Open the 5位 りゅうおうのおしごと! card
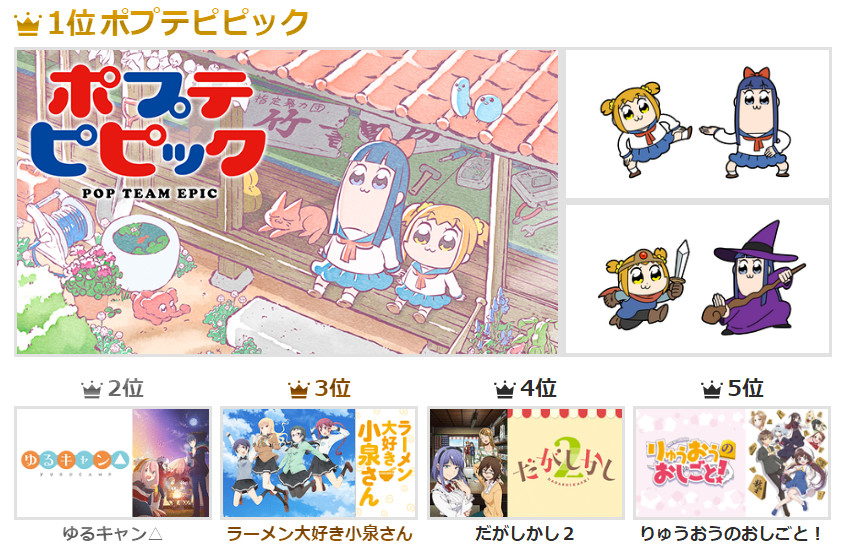 pos(732,462)
